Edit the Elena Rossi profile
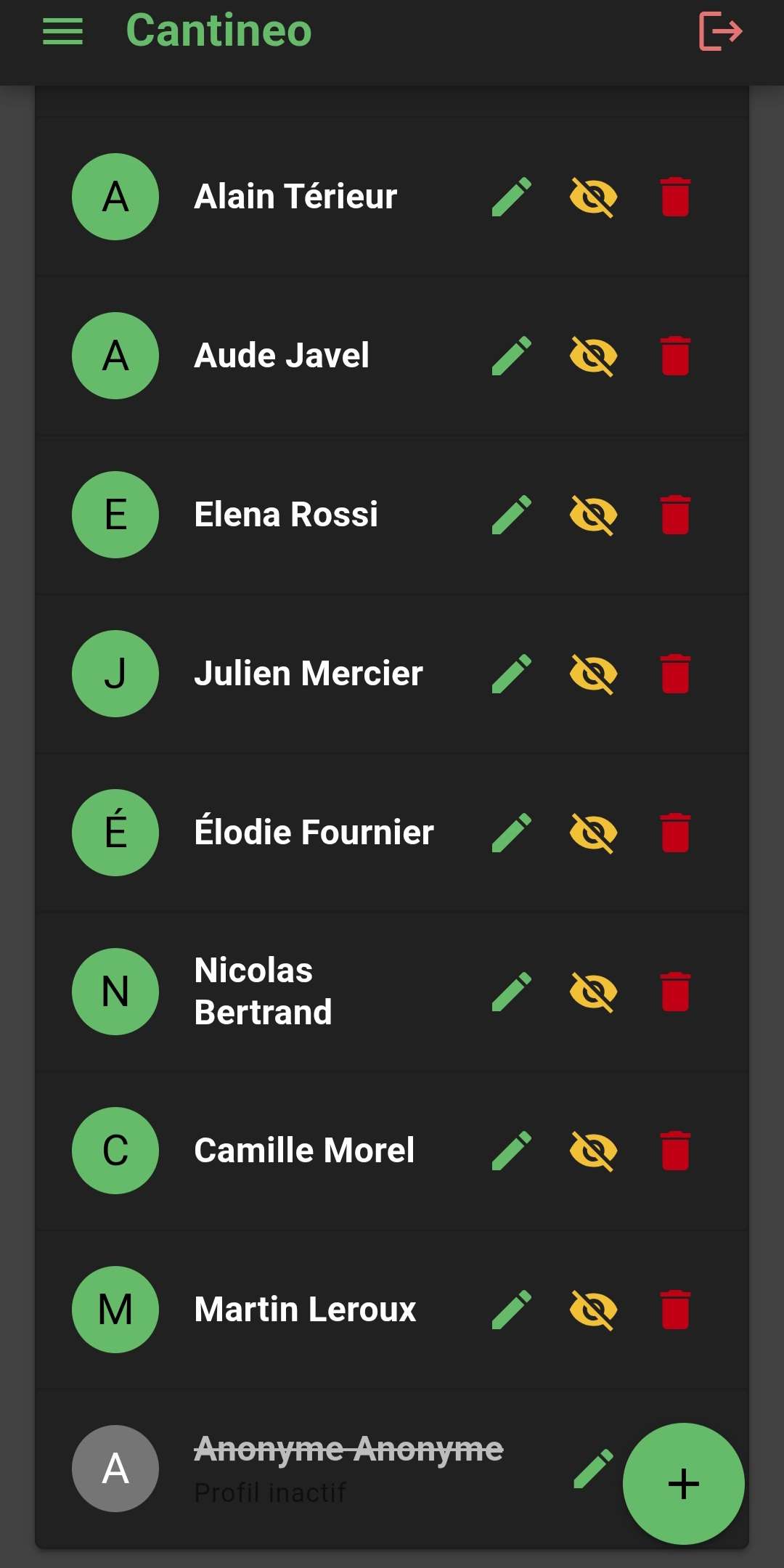The width and height of the screenshot is (784, 1568). [512, 515]
